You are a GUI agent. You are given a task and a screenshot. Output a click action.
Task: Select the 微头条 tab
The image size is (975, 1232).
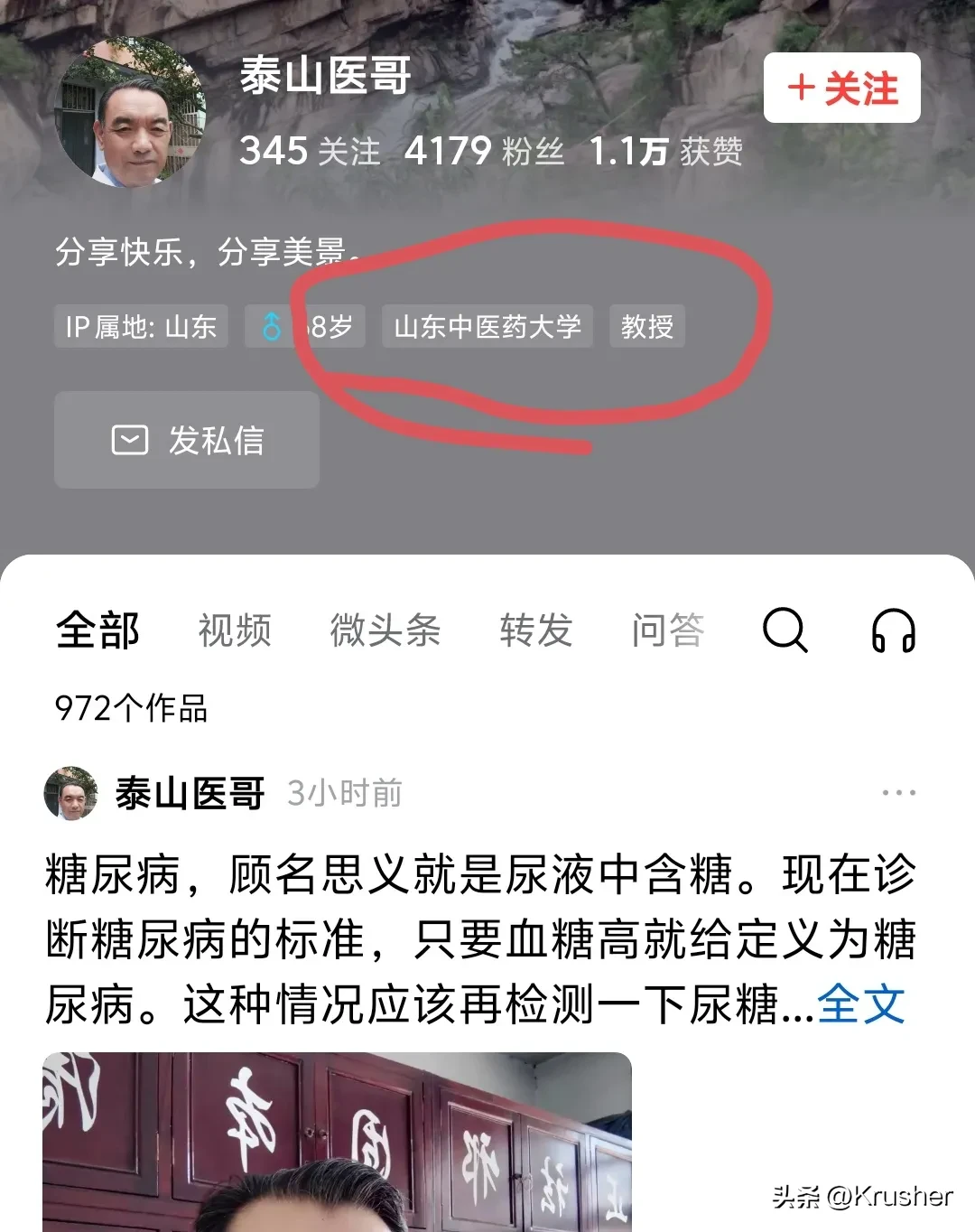tap(385, 630)
